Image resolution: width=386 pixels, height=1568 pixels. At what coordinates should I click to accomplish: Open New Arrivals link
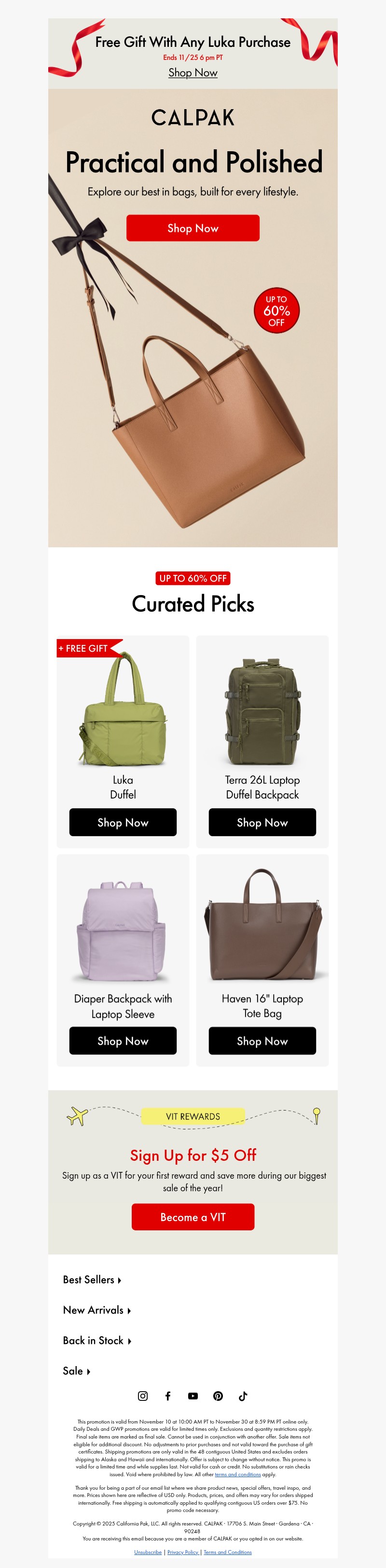click(x=96, y=1310)
